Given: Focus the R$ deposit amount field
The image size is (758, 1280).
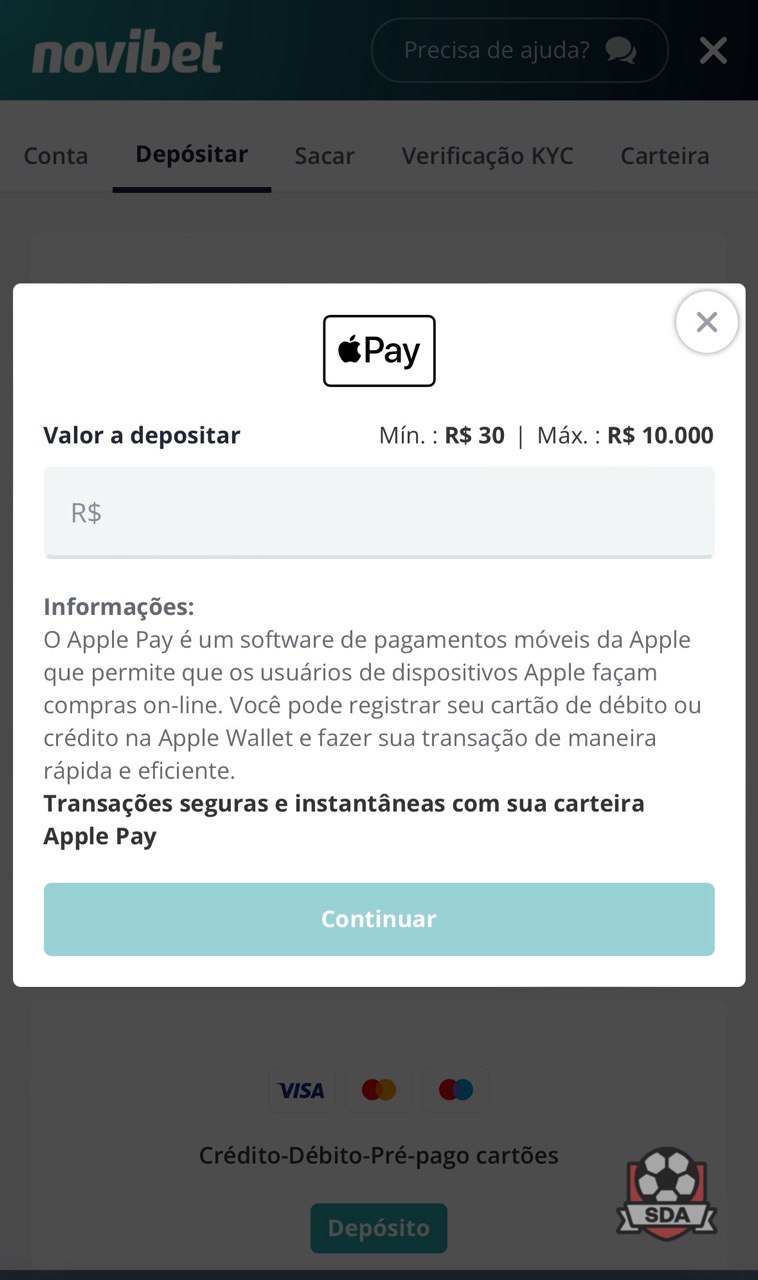Looking at the screenshot, I should (x=379, y=513).
